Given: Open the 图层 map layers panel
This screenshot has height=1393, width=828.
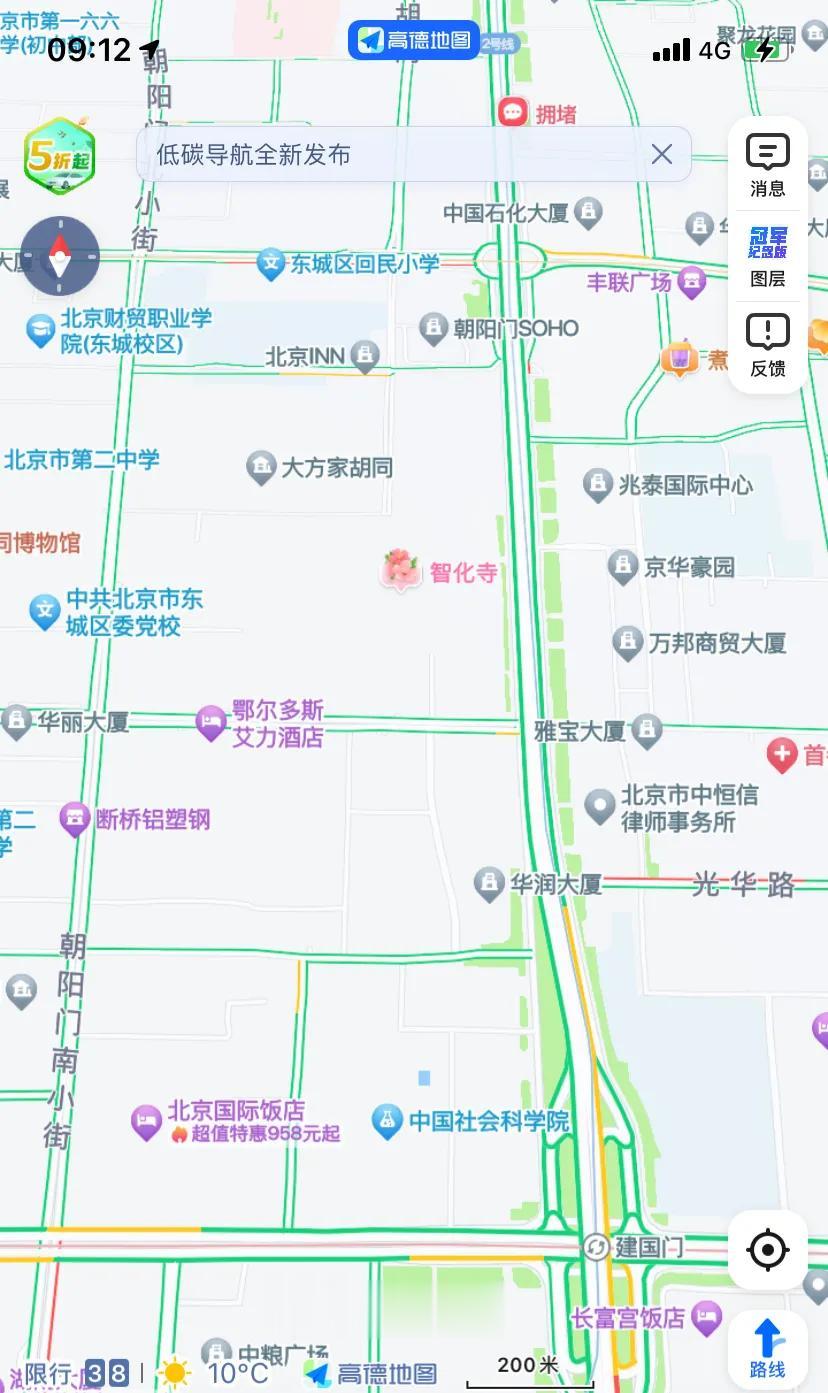Looking at the screenshot, I should [768, 257].
